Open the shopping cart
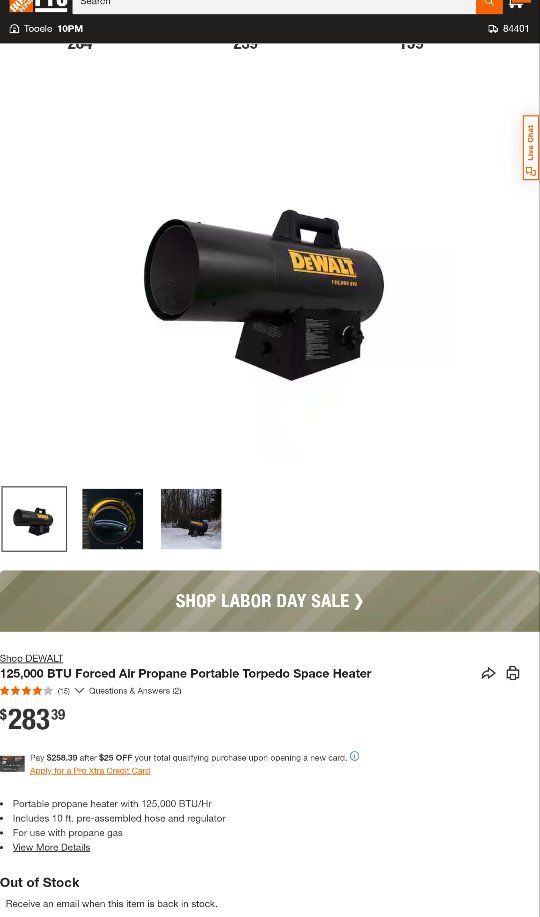Viewport: 540px width, 917px height. click(x=515, y=5)
